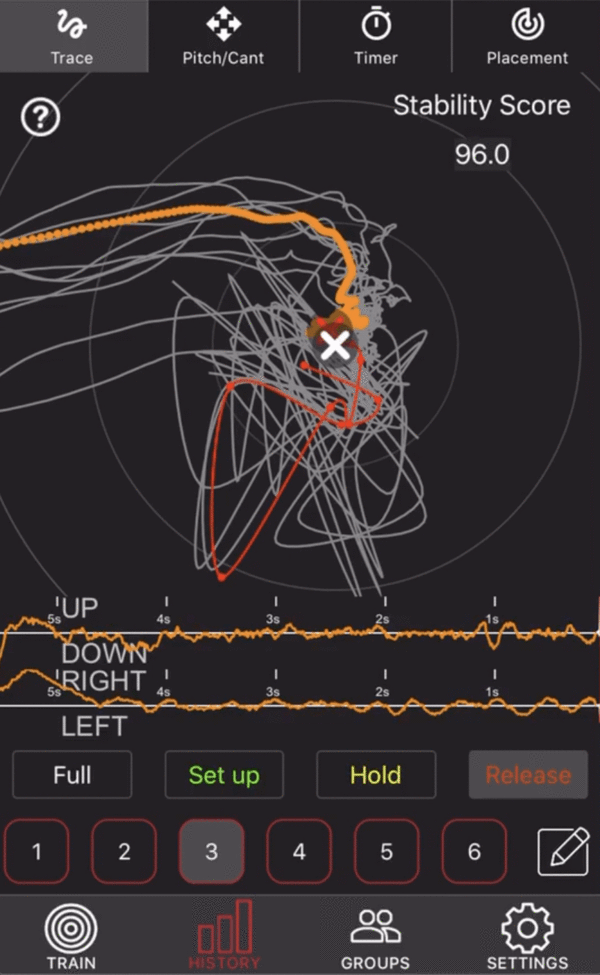Choose shot number 5
Screen dimensions: 600x975
tap(386, 852)
